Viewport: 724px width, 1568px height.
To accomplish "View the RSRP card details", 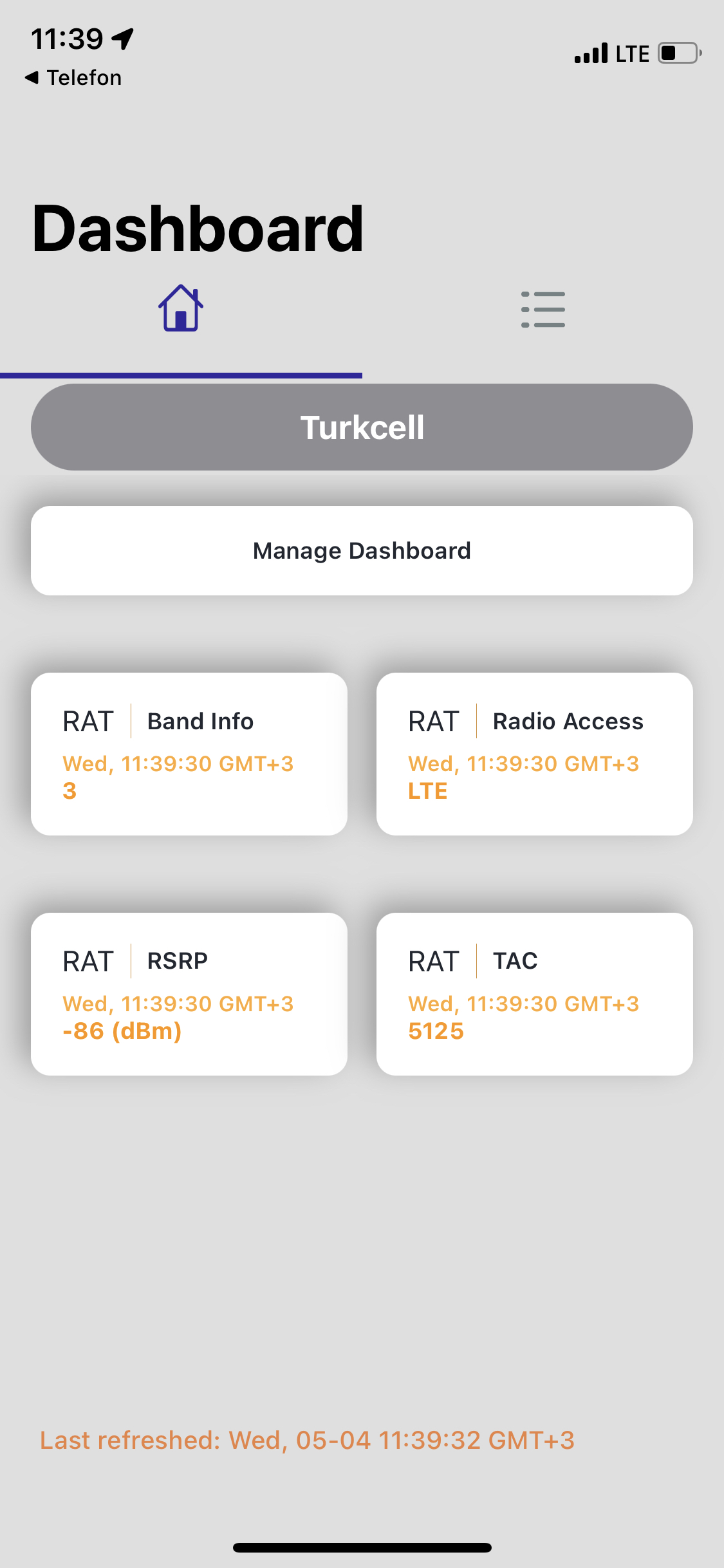I will coord(189,994).
